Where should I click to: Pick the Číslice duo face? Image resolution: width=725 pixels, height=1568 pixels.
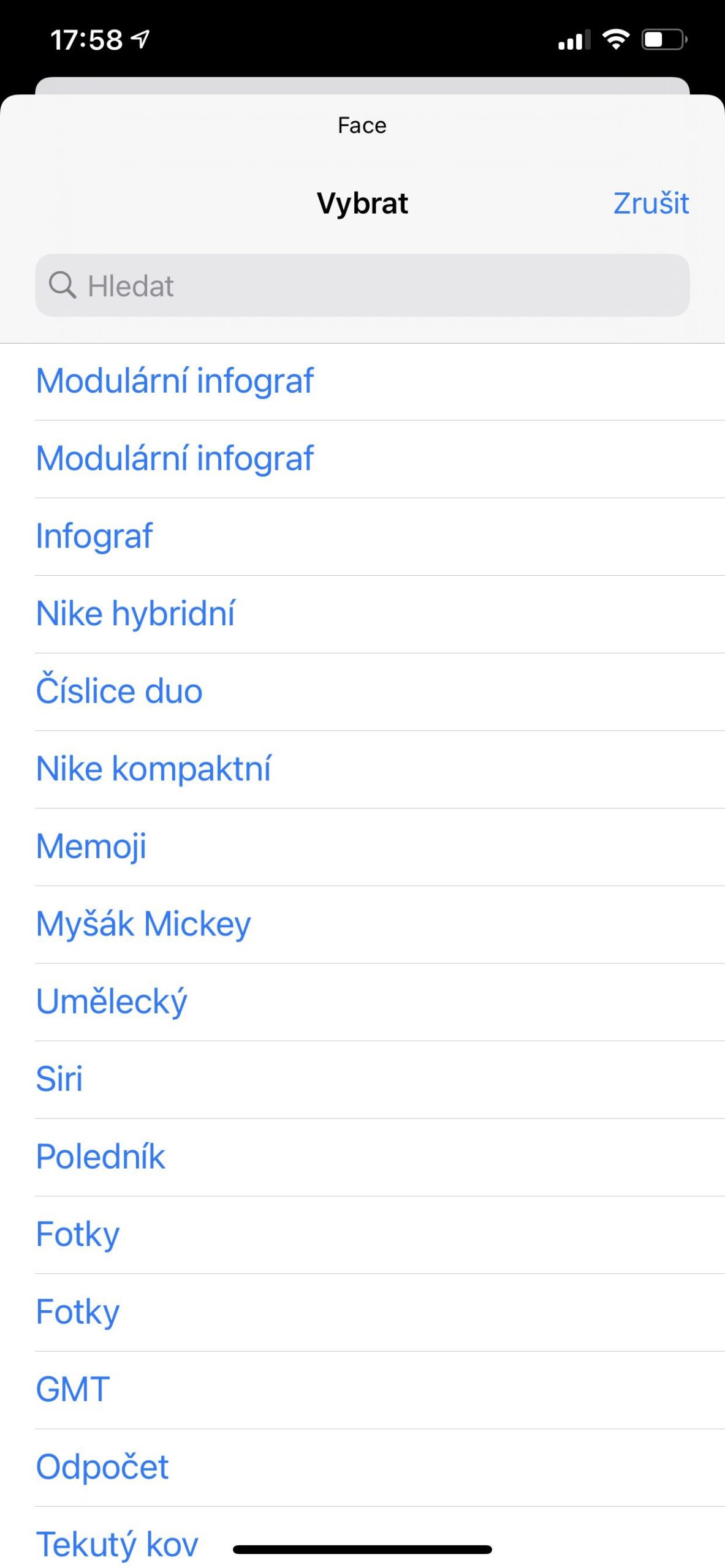[x=120, y=691]
